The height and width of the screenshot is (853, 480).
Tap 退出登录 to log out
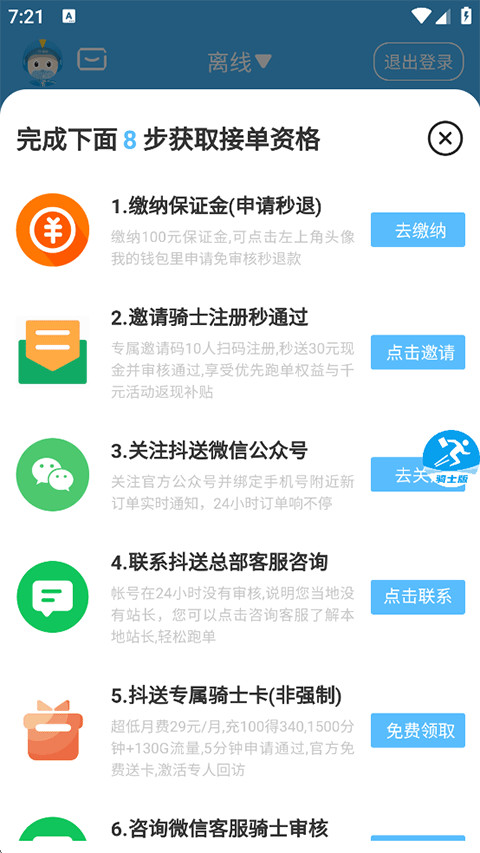(x=419, y=61)
